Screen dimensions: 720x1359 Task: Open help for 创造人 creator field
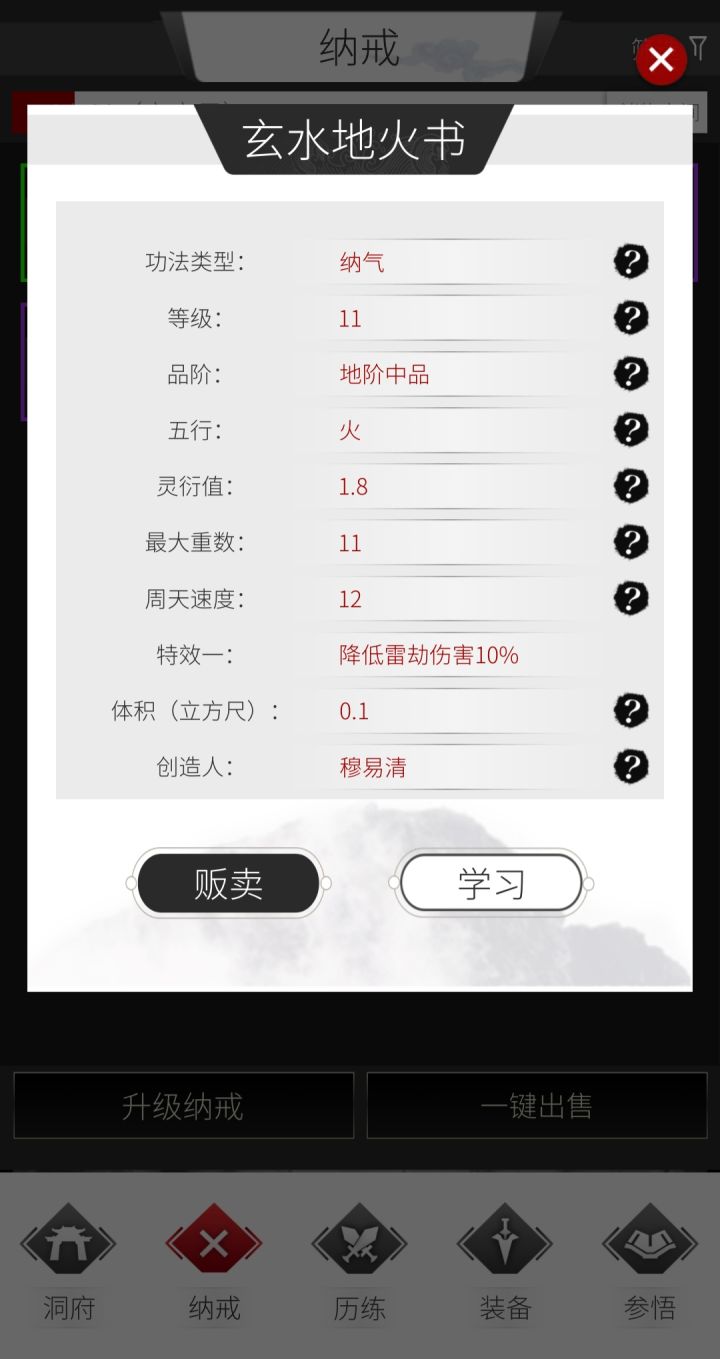click(629, 767)
